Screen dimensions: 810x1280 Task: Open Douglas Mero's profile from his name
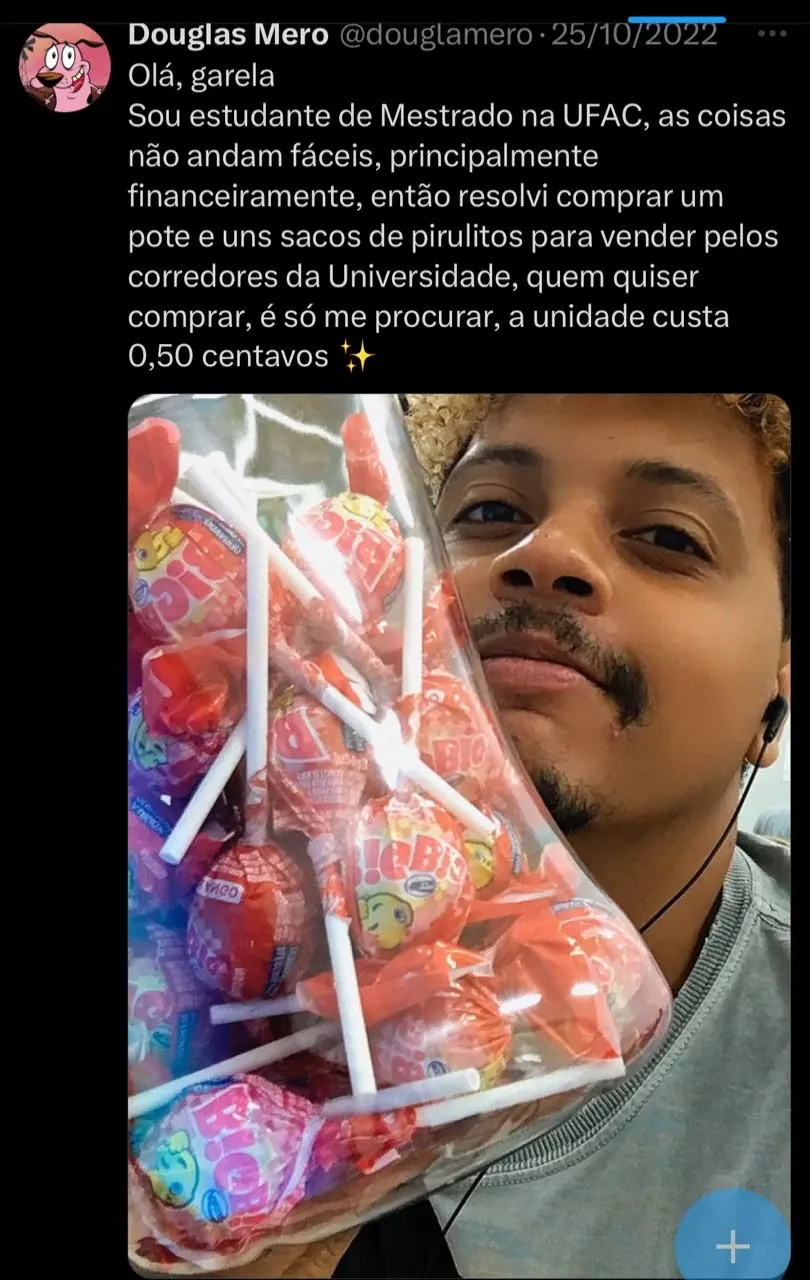click(228, 35)
